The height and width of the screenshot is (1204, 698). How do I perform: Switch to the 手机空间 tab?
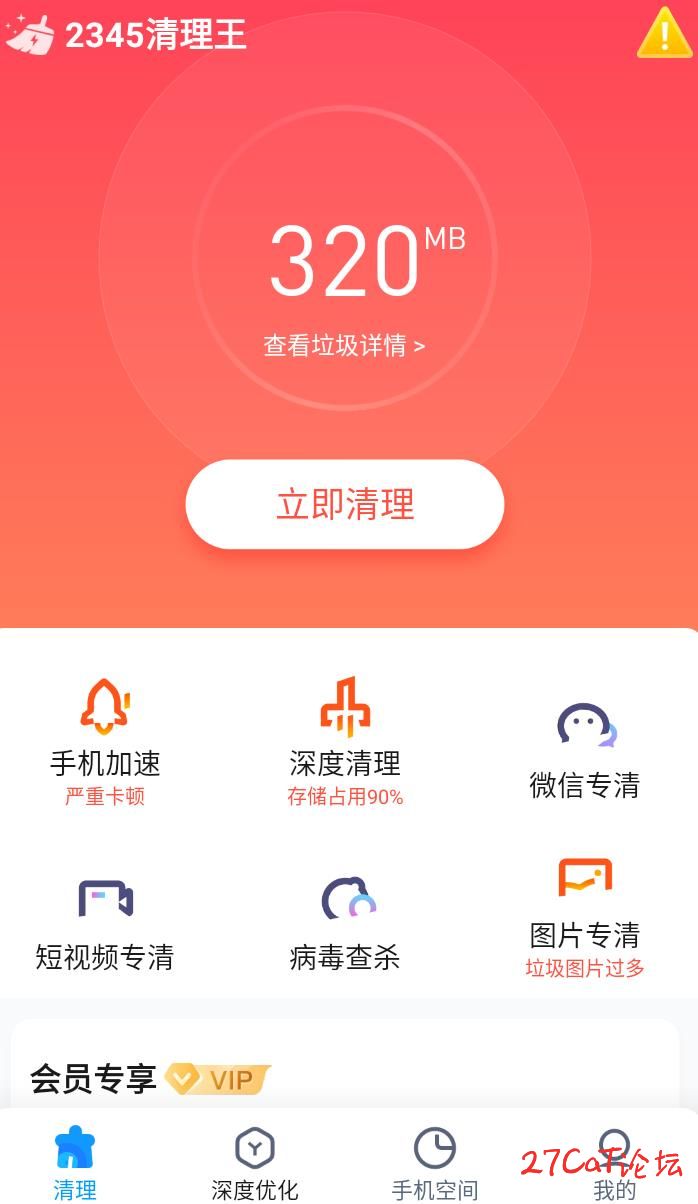[435, 1162]
